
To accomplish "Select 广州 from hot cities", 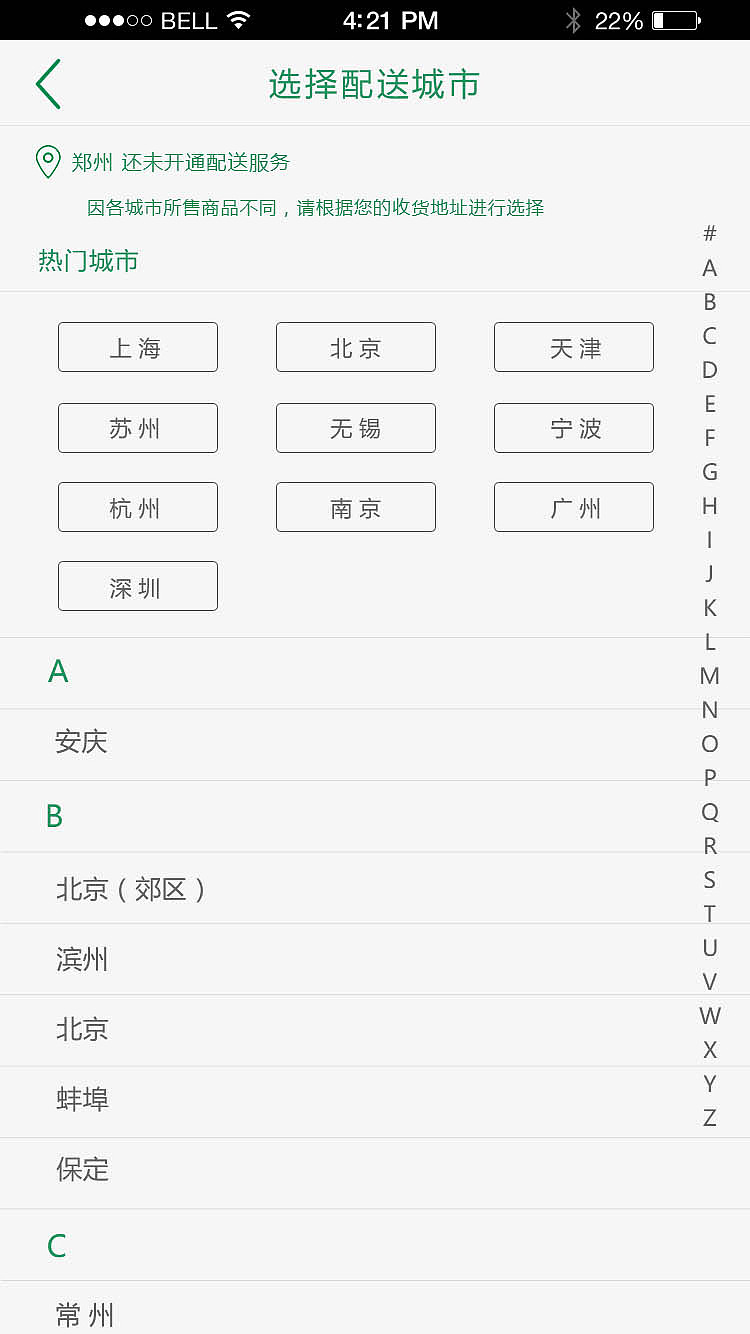I will coord(573,507).
